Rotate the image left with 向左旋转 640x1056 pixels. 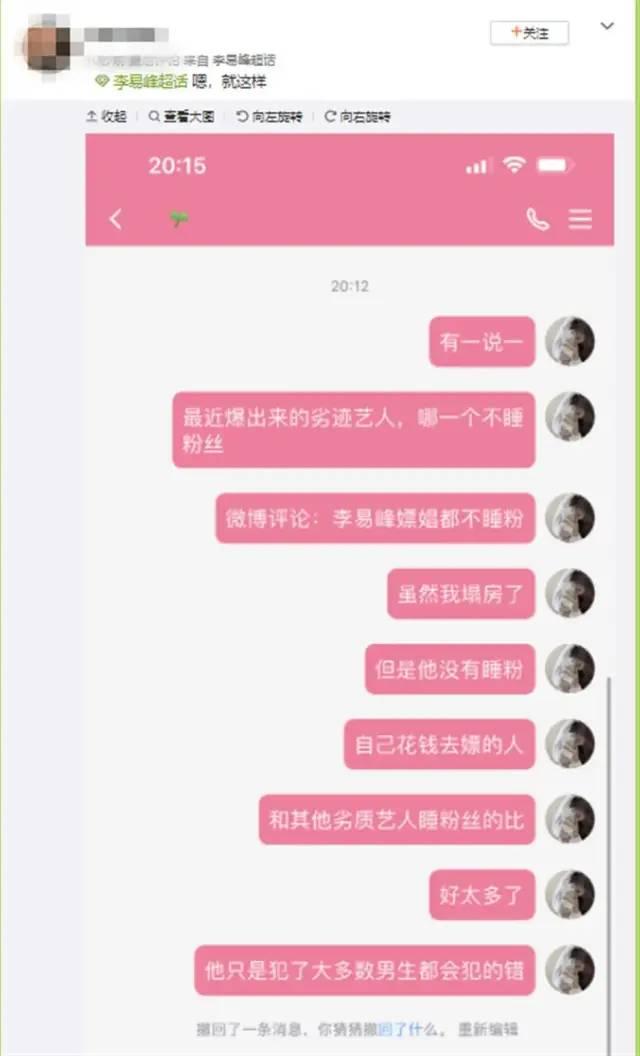263,117
